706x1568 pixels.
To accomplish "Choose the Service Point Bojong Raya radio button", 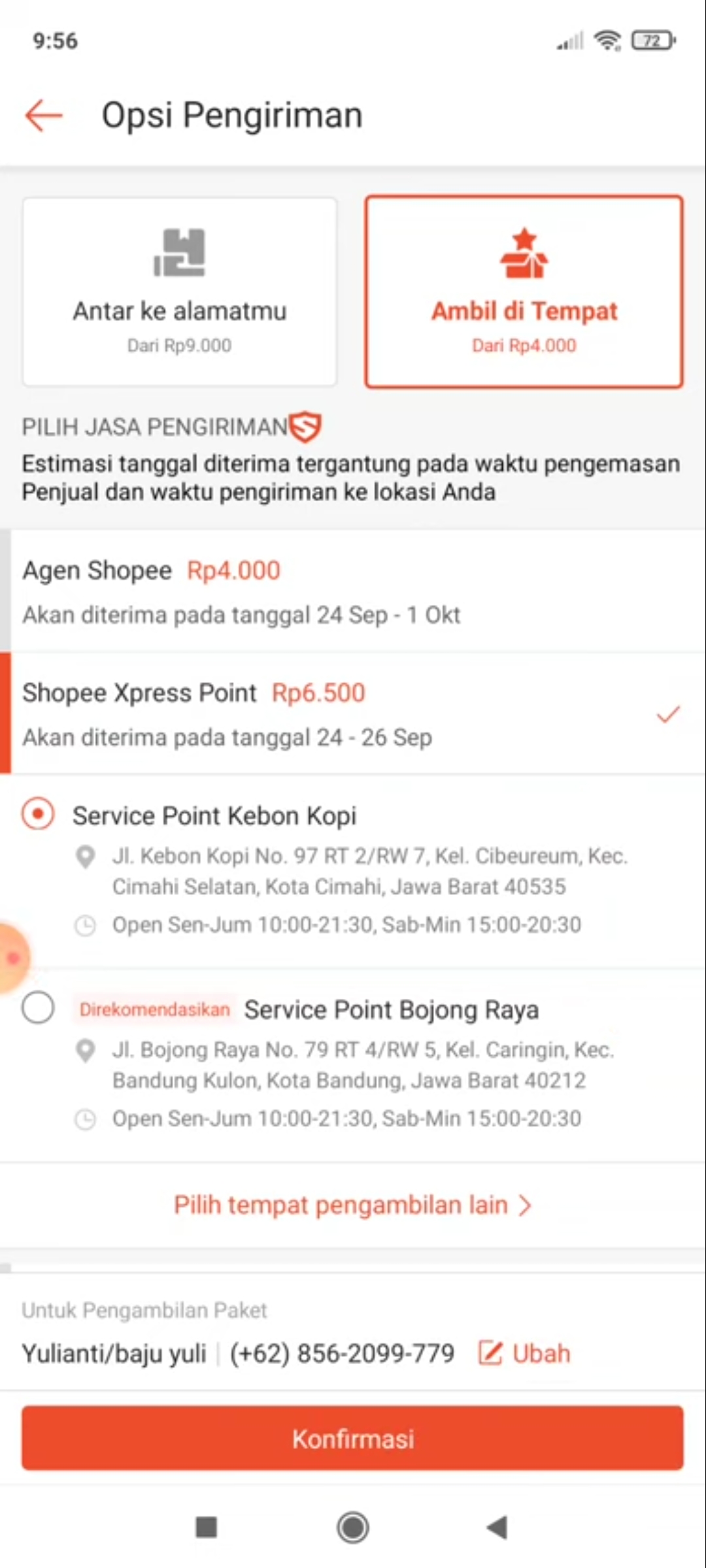I will [39, 1008].
